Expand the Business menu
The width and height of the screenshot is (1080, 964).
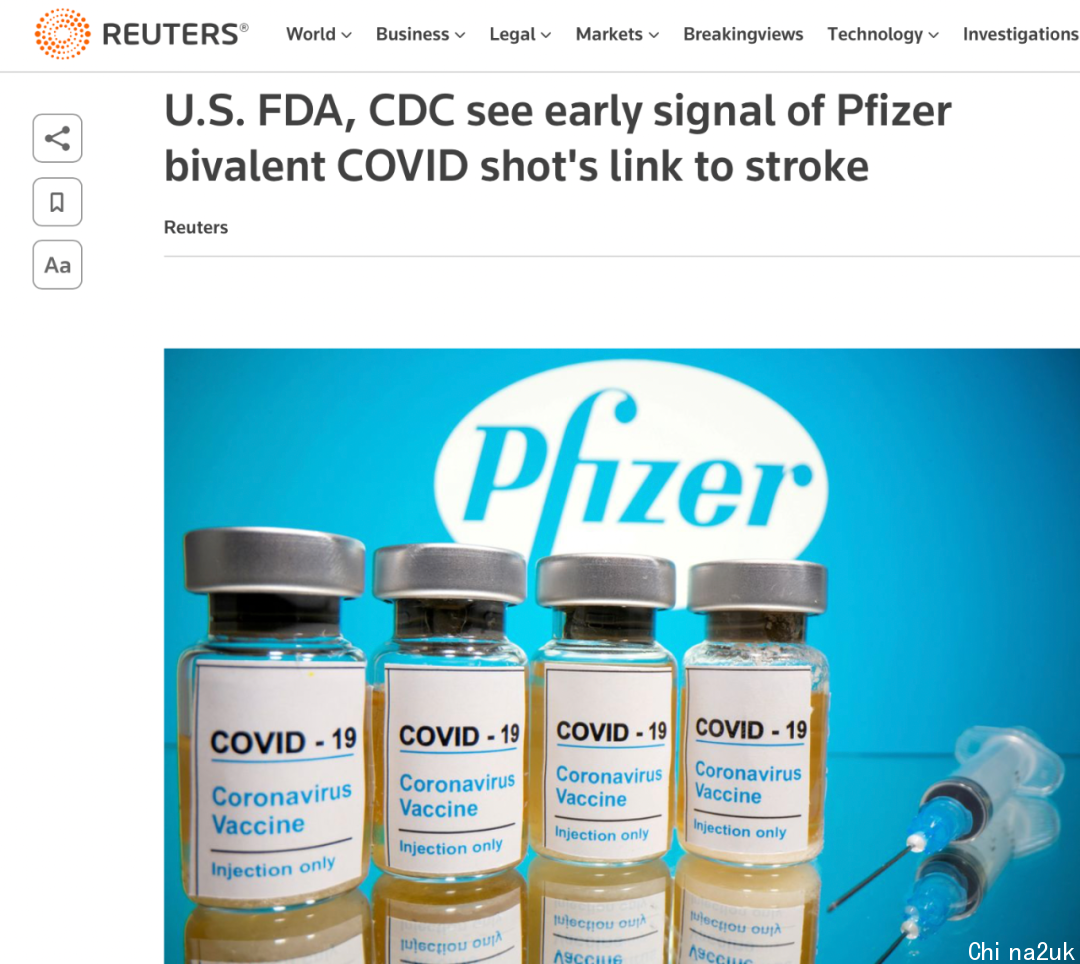[420, 34]
